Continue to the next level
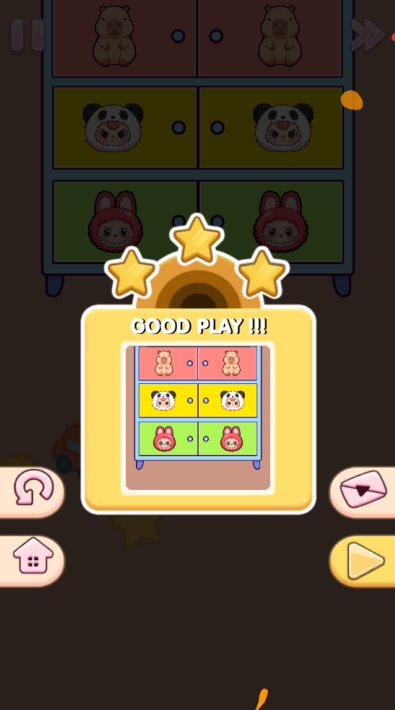This screenshot has width=395, height=710. (x=363, y=561)
